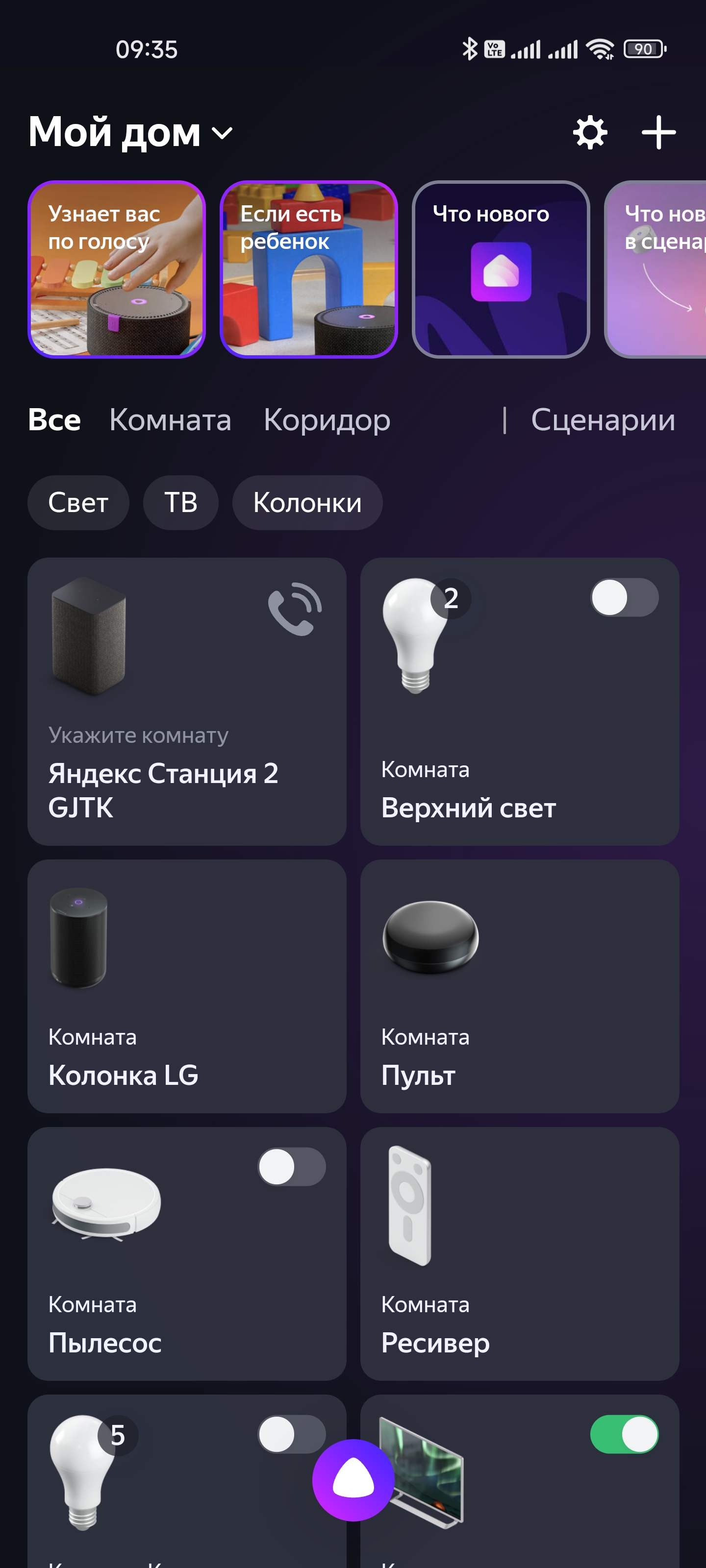
Task: Call the Яндекс Станция 2 speaker
Action: pyautogui.click(x=295, y=609)
